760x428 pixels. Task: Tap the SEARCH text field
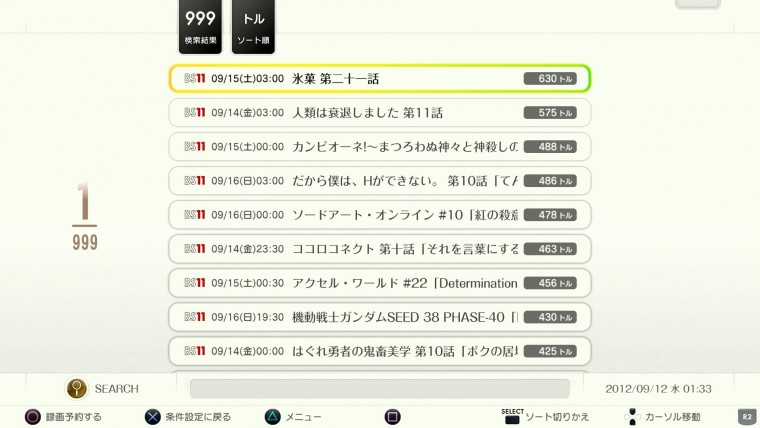tap(380, 388)
